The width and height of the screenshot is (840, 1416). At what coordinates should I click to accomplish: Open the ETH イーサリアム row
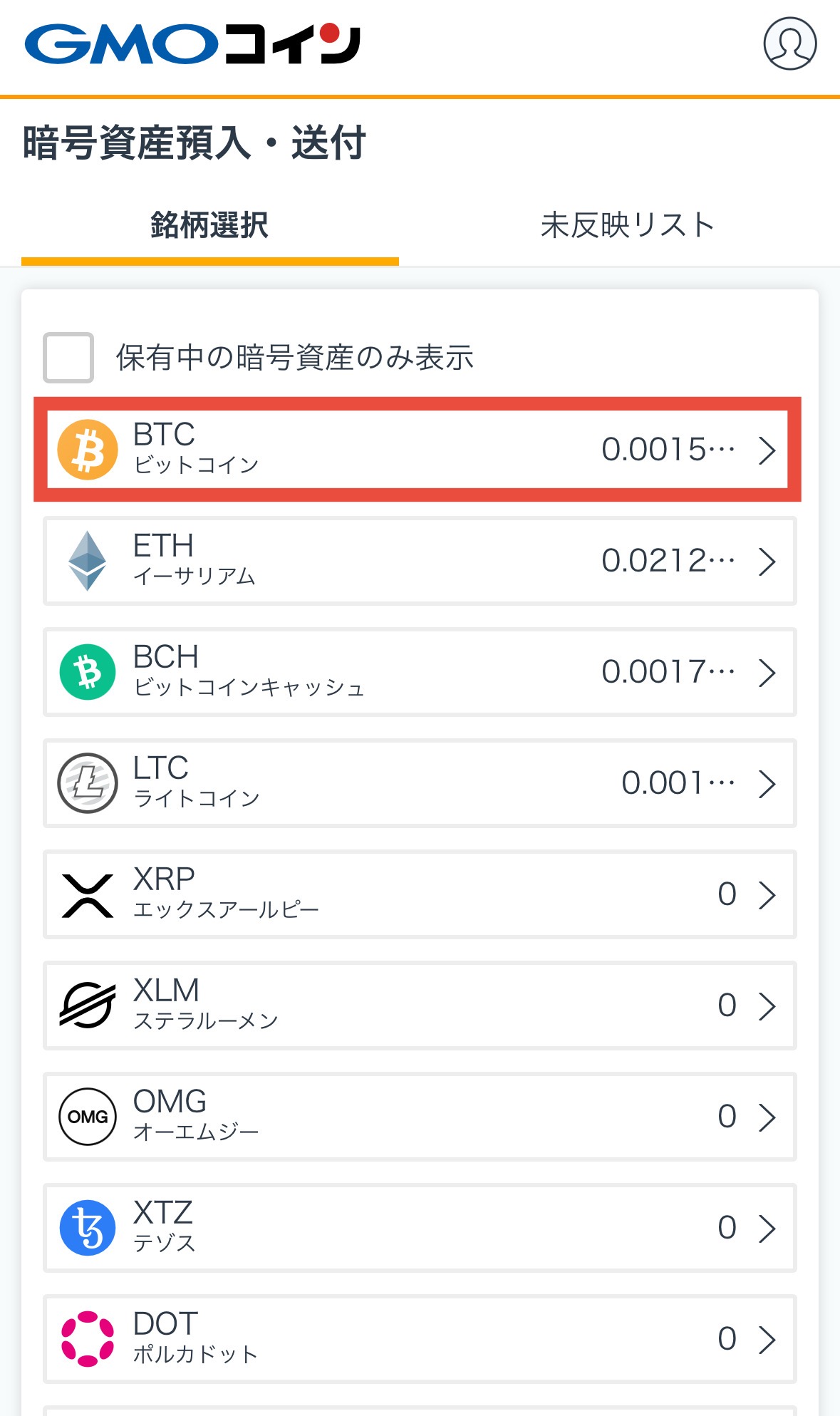click(419, 561)
